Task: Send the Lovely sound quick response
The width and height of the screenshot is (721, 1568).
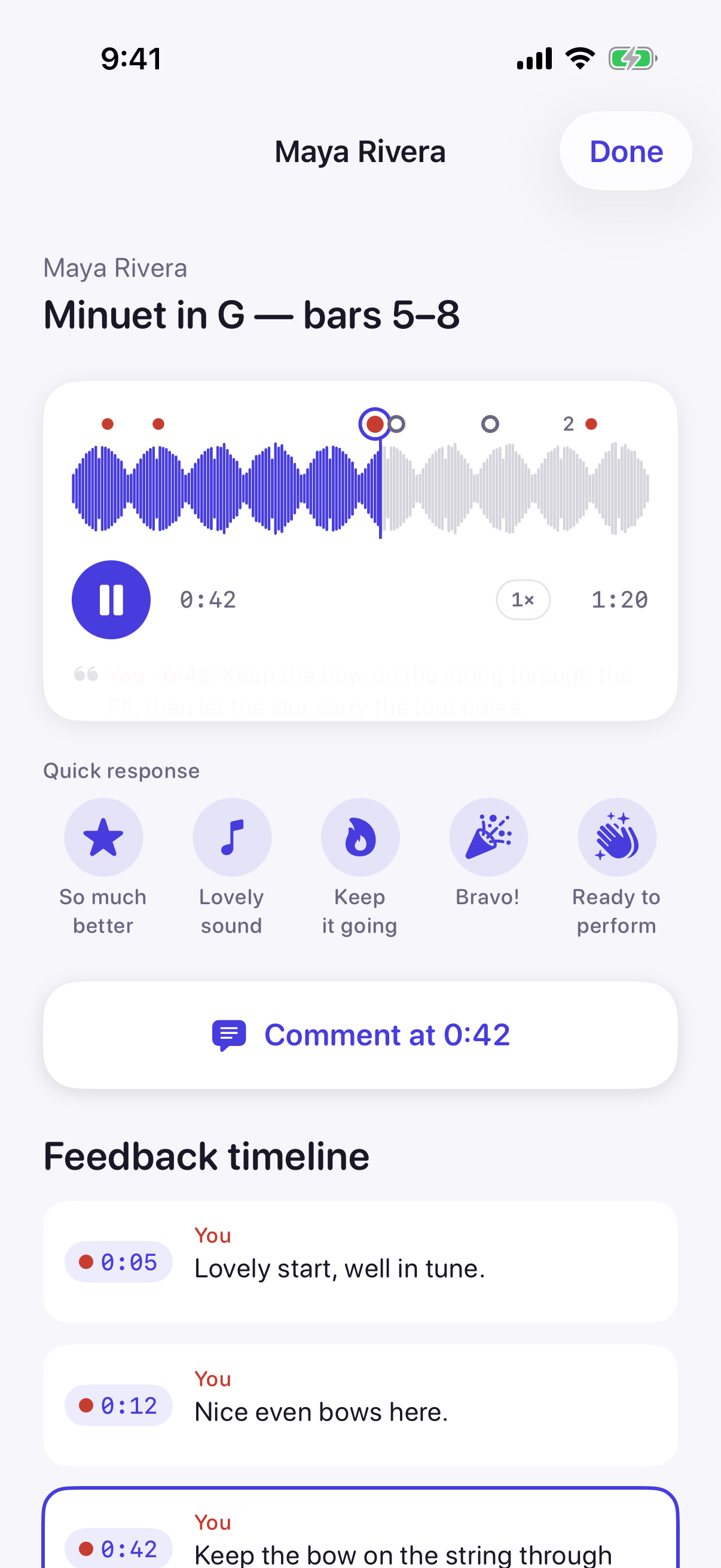Action: [232, 867]
